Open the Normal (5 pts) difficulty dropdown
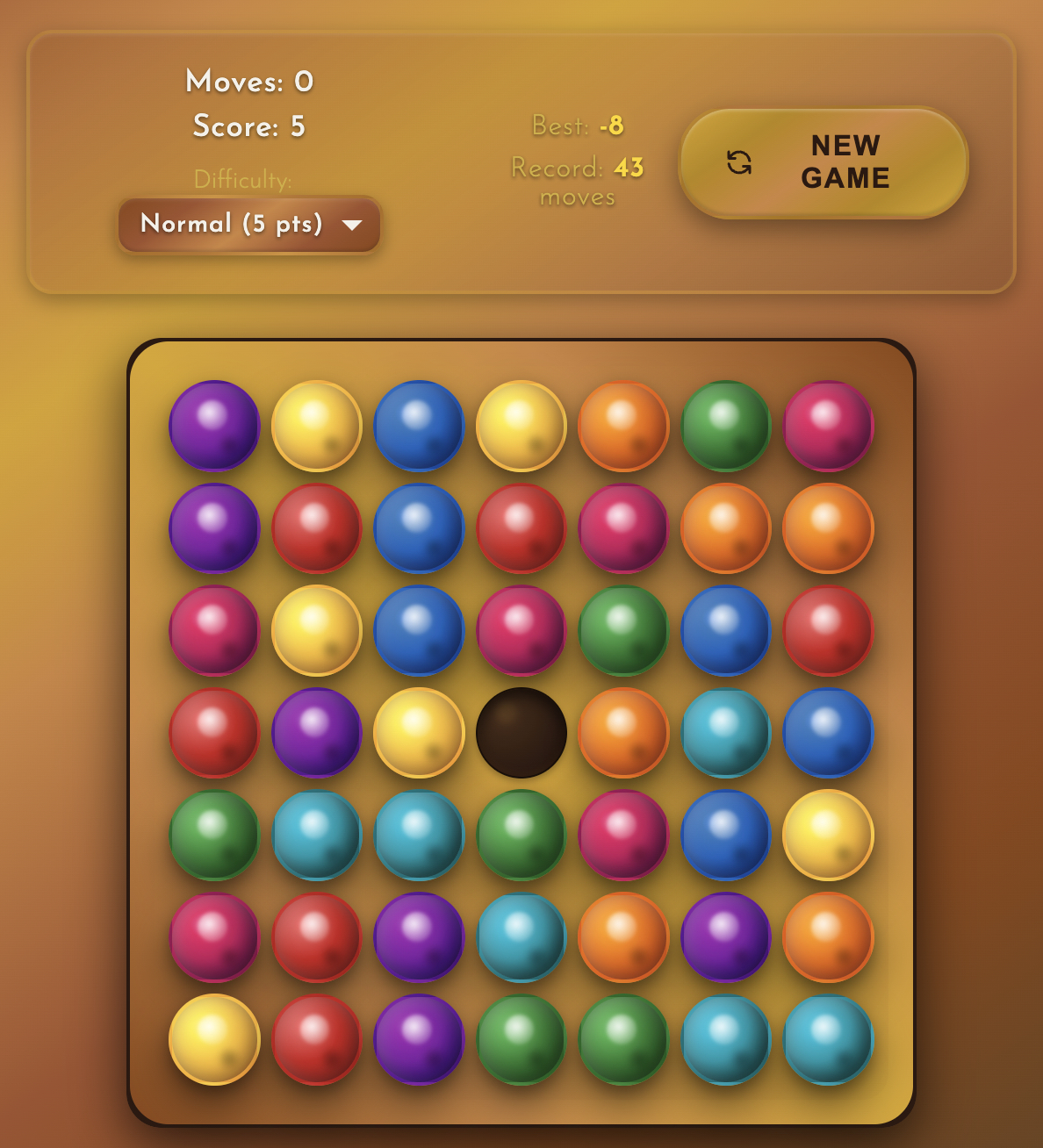 (x=249, y=225)
